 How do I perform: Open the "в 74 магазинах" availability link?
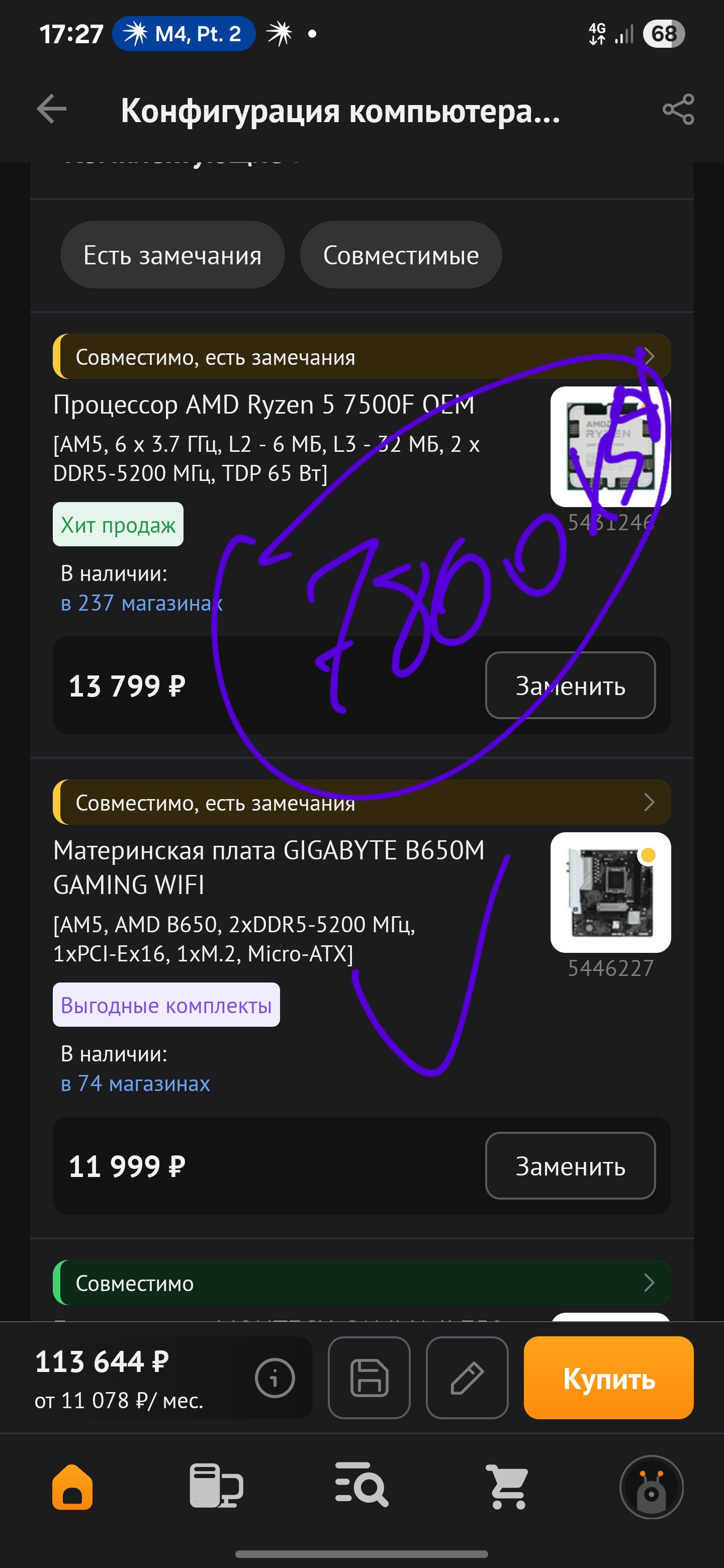[x=135, y=1084]
